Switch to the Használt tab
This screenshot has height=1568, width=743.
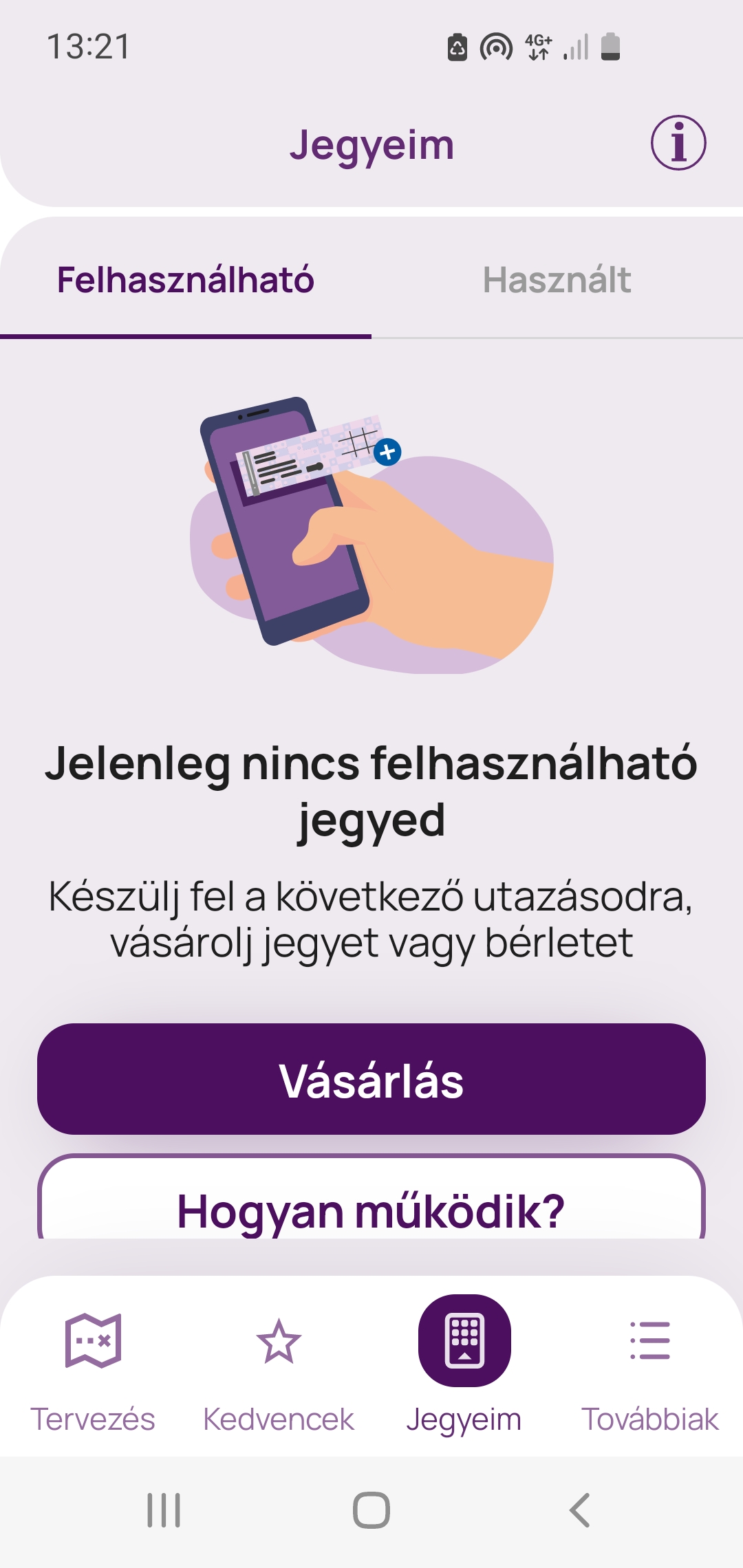(557, 280)
